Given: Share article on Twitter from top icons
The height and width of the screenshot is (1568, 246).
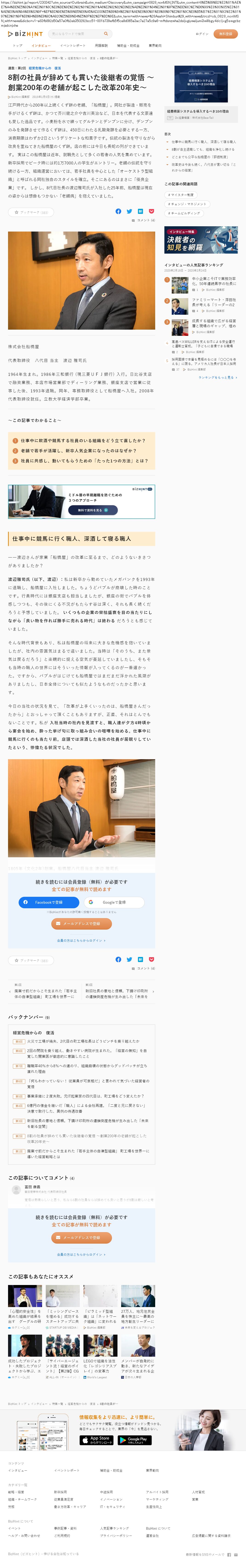Looking at the screenshot, I should [129, 211].
